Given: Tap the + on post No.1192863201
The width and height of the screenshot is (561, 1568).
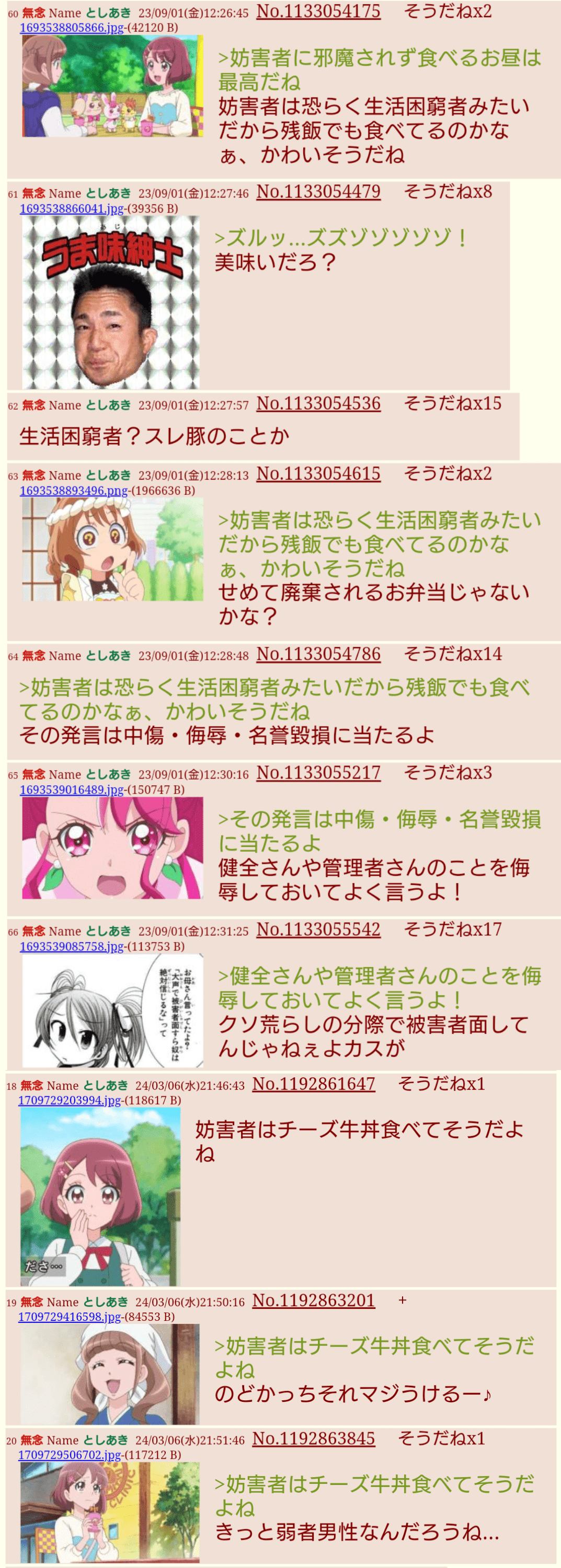Looking at the screenshot, I should point(402,1300).
